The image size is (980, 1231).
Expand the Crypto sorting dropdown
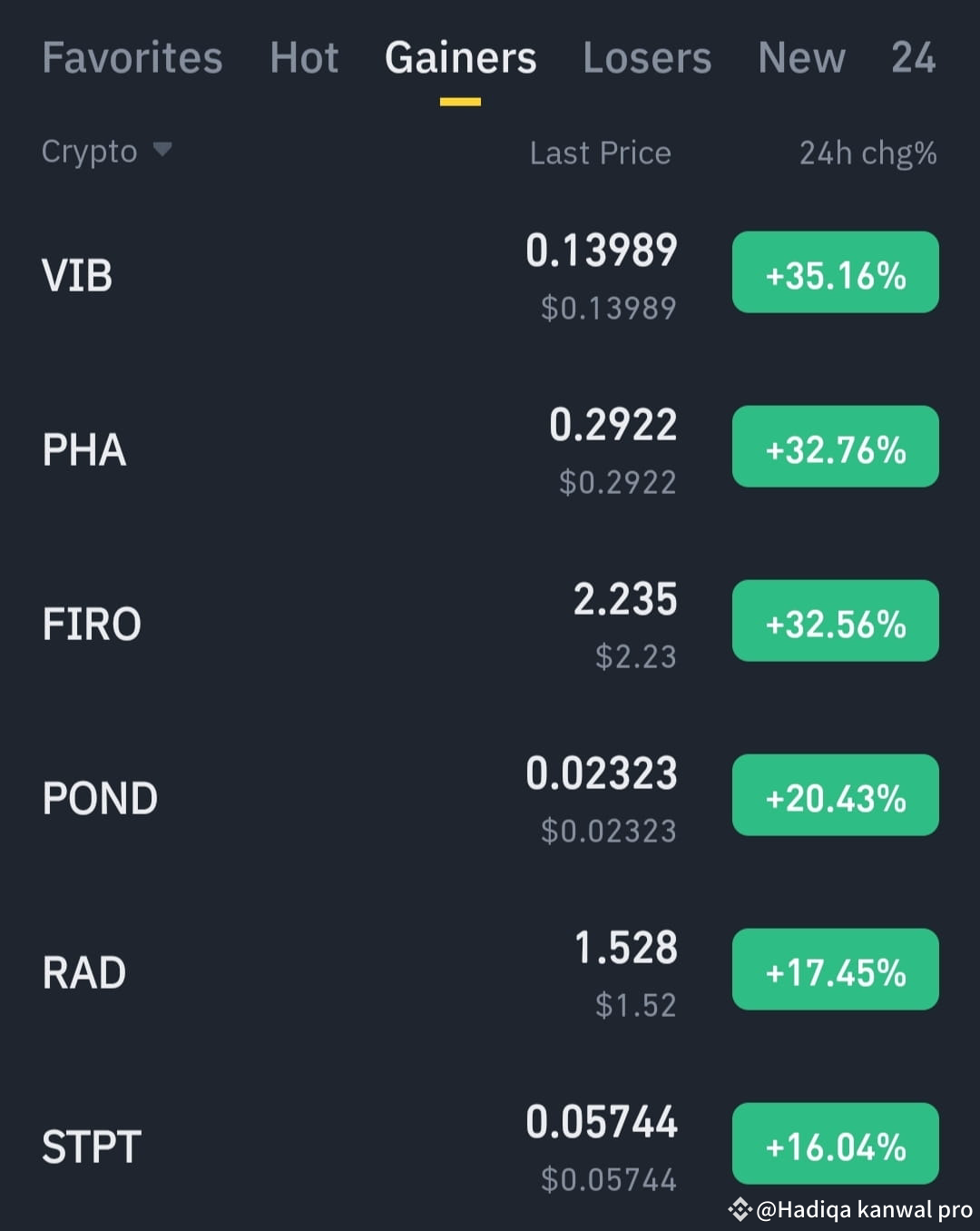click(107, 152)
